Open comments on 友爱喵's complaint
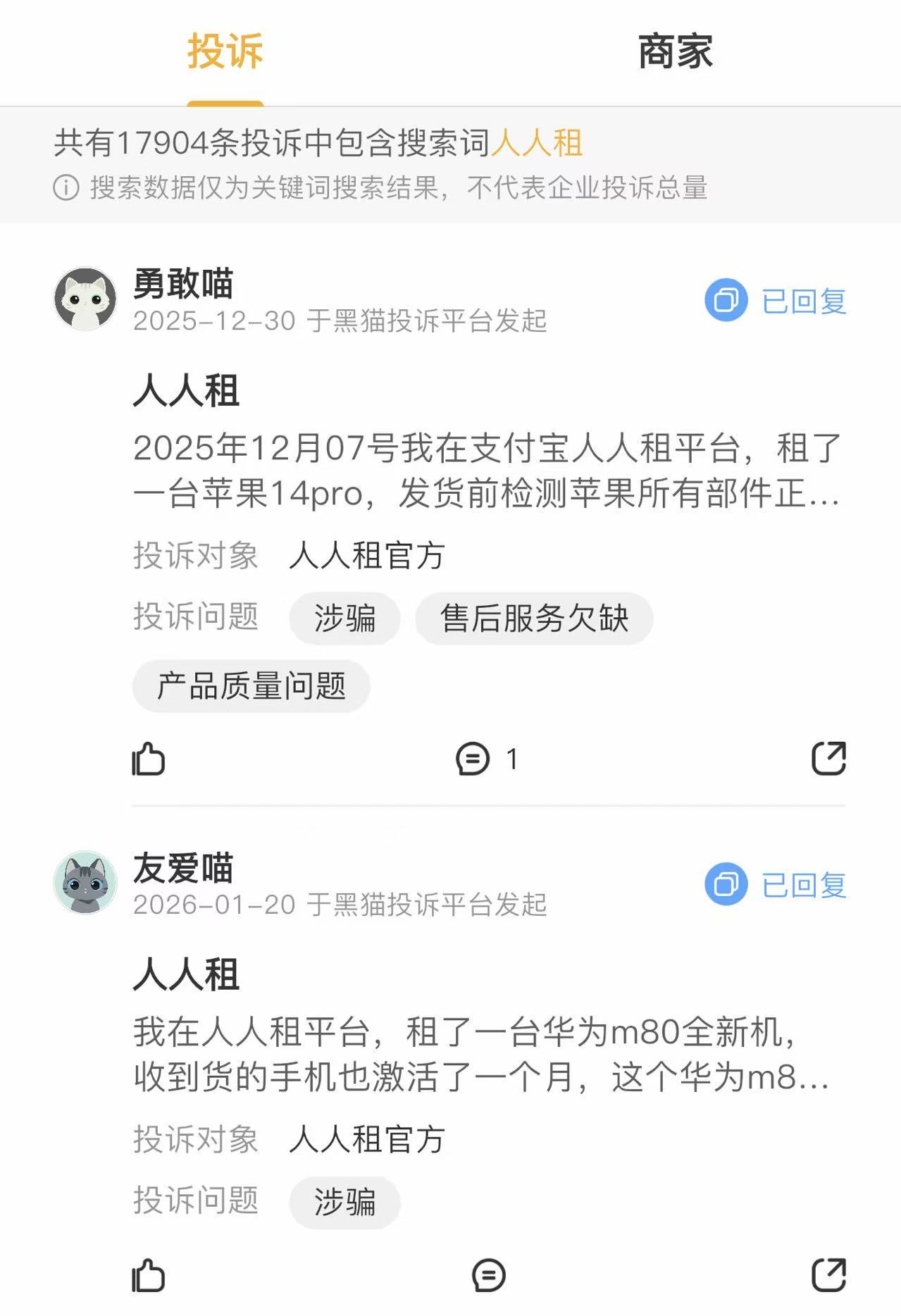901x1316 pixels. pyautogui.click(x=489, y=1276)
